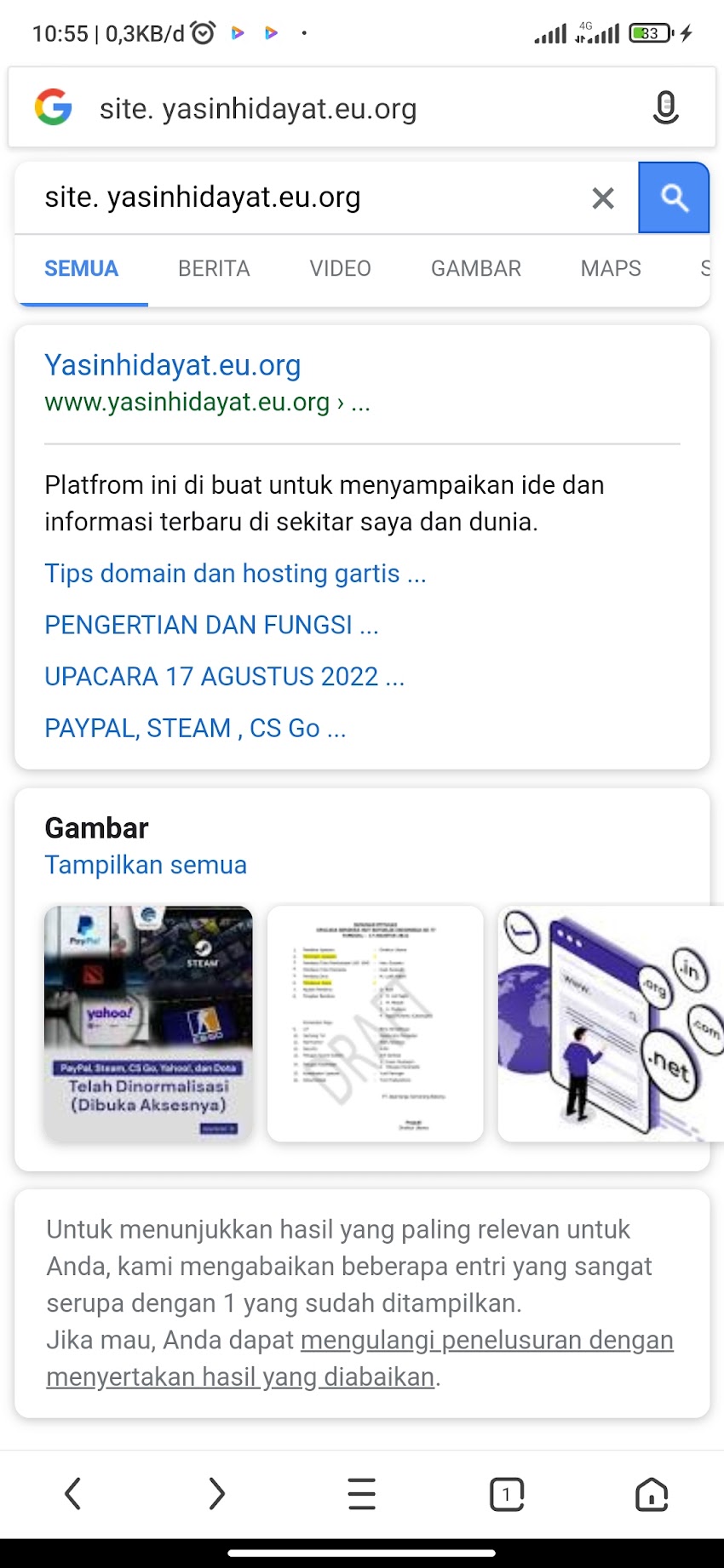Open the Yasinhidayat.eu.org search result

coord(173,365)
